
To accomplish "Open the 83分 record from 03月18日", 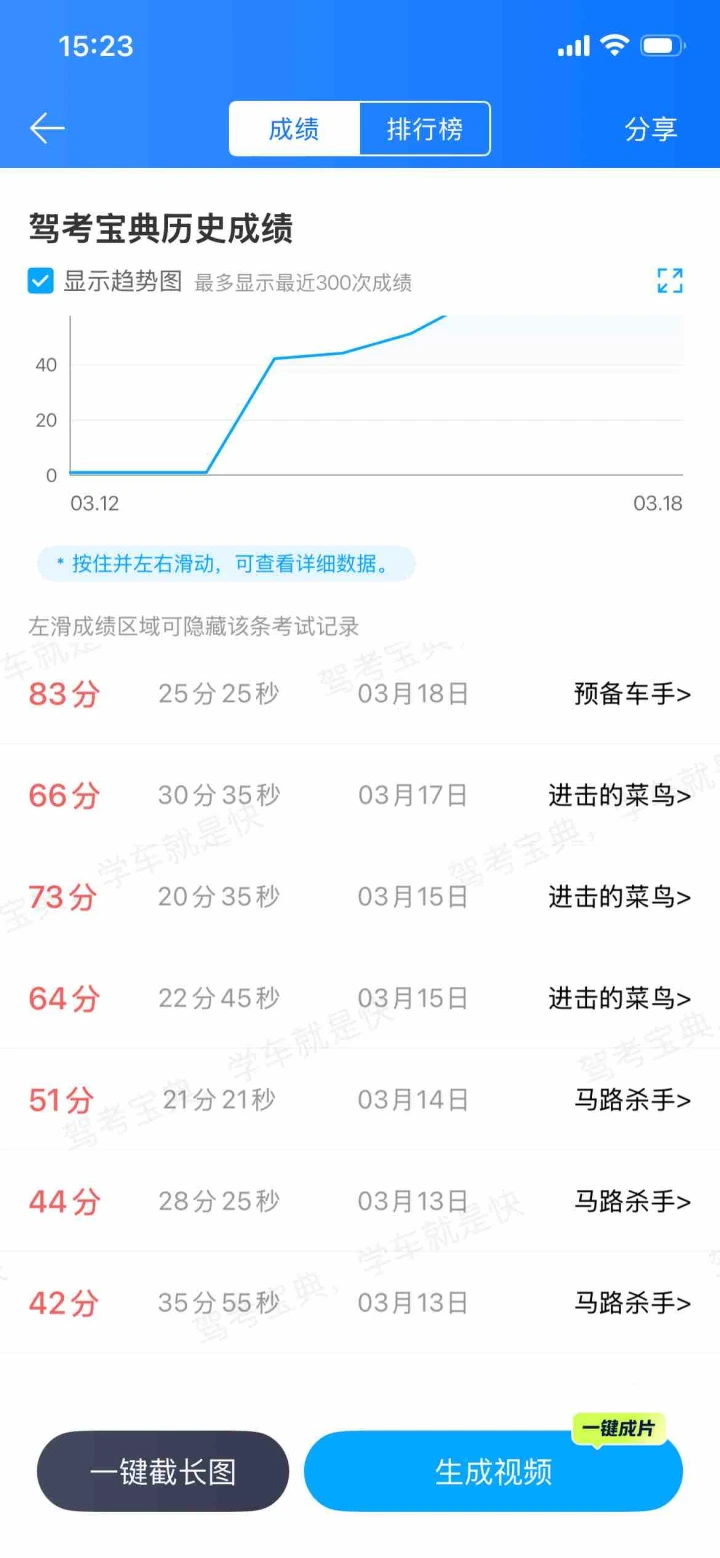I will (360, 694).
